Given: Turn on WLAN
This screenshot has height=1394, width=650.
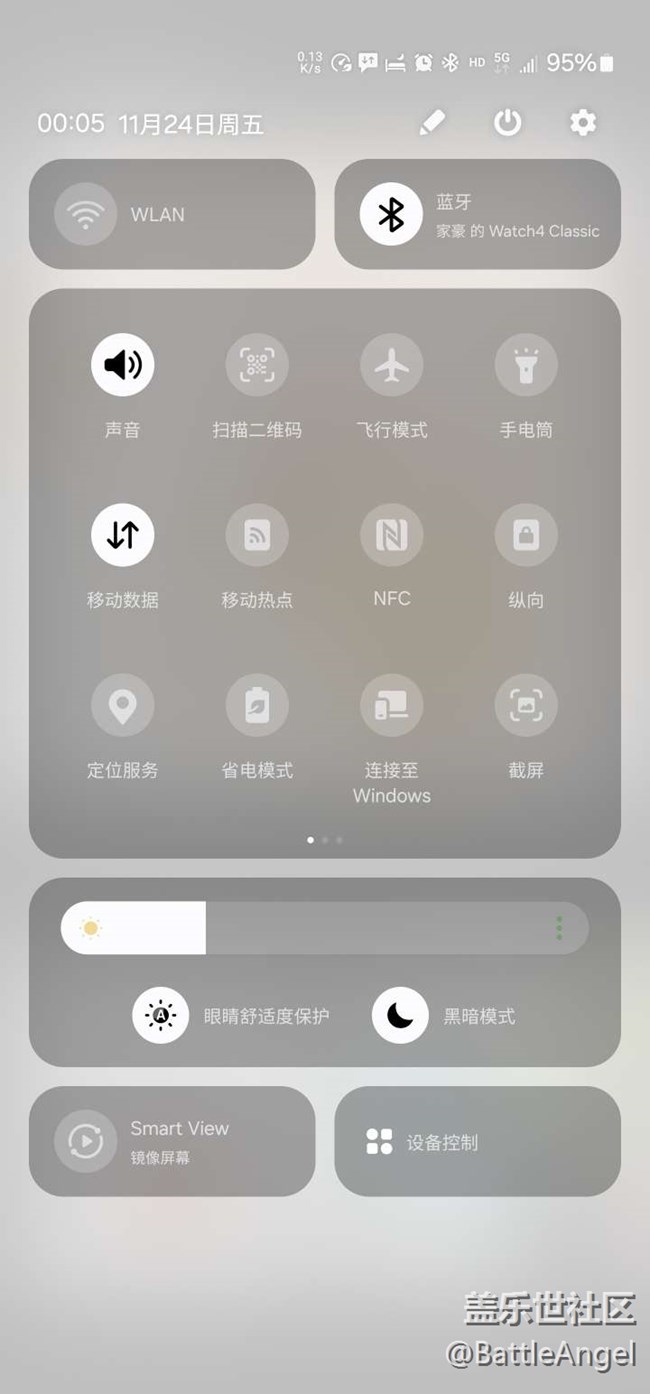Looking at the screenshot, I should click(86, 214).
